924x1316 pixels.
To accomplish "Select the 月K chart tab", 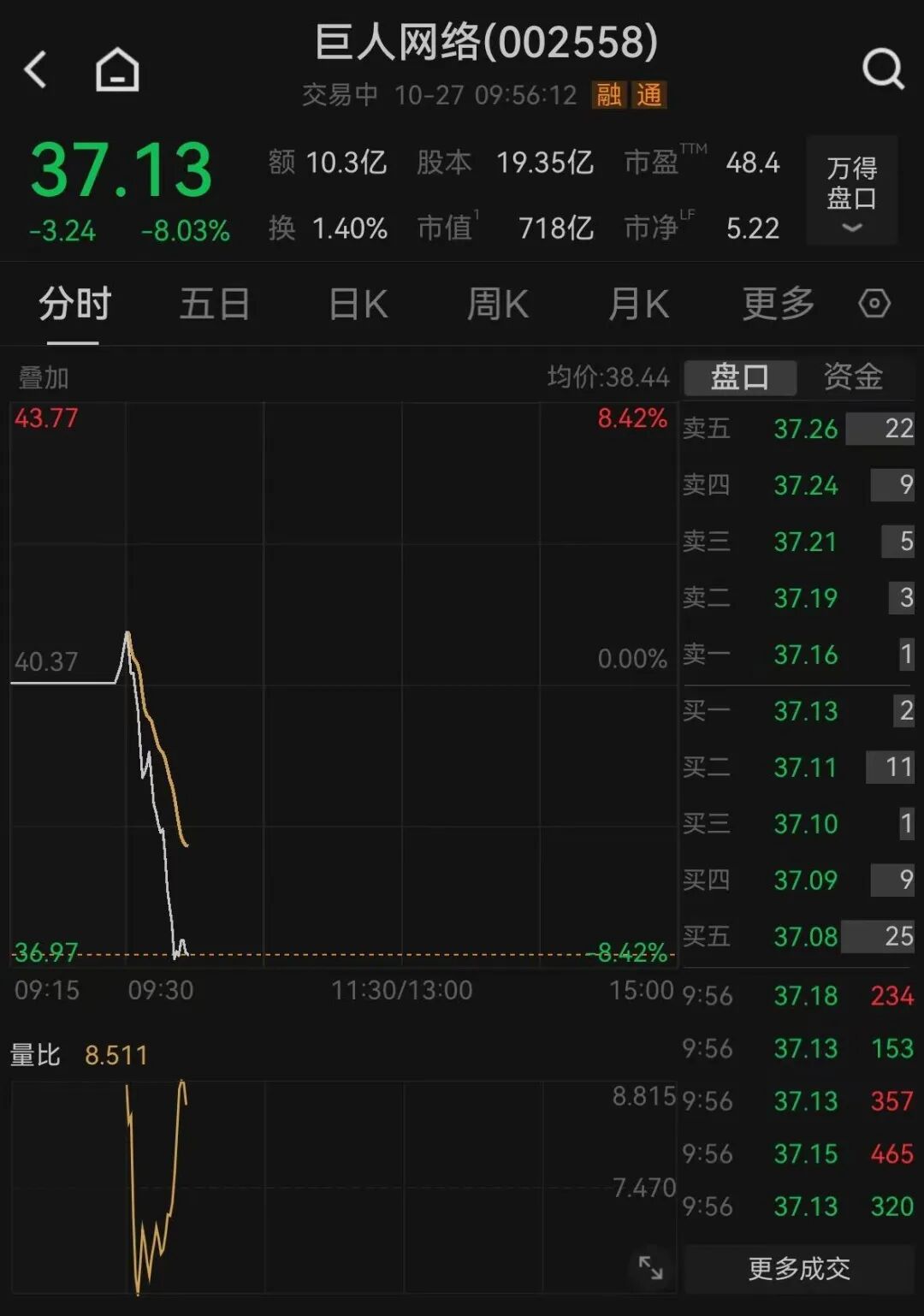I will click(x=637, y=304).
